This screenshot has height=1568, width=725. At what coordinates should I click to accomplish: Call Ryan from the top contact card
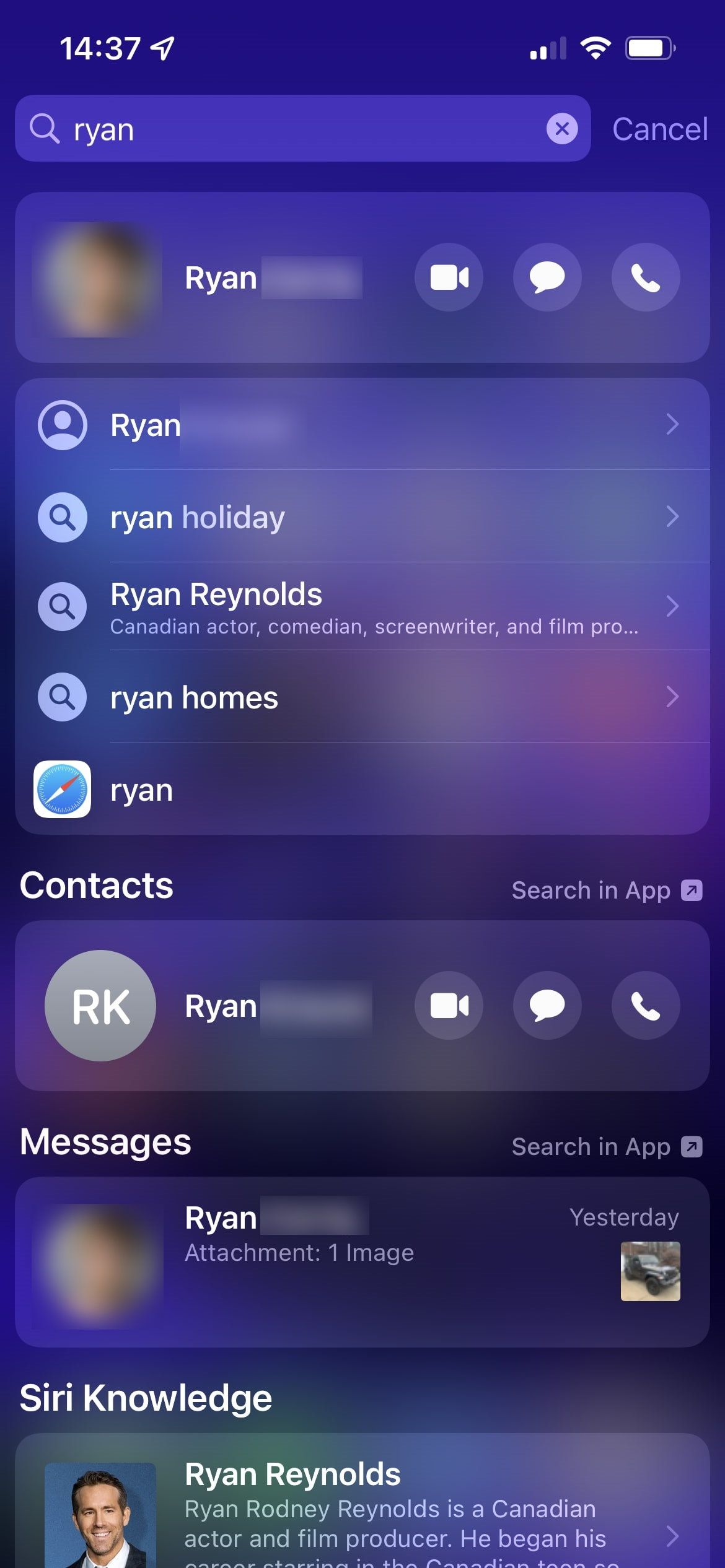point(645,277)
